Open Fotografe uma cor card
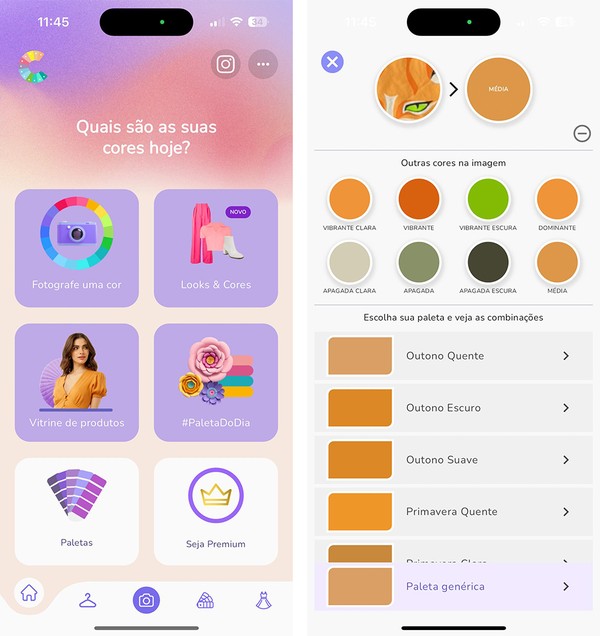Screen dimensions: 600x636 77,247
